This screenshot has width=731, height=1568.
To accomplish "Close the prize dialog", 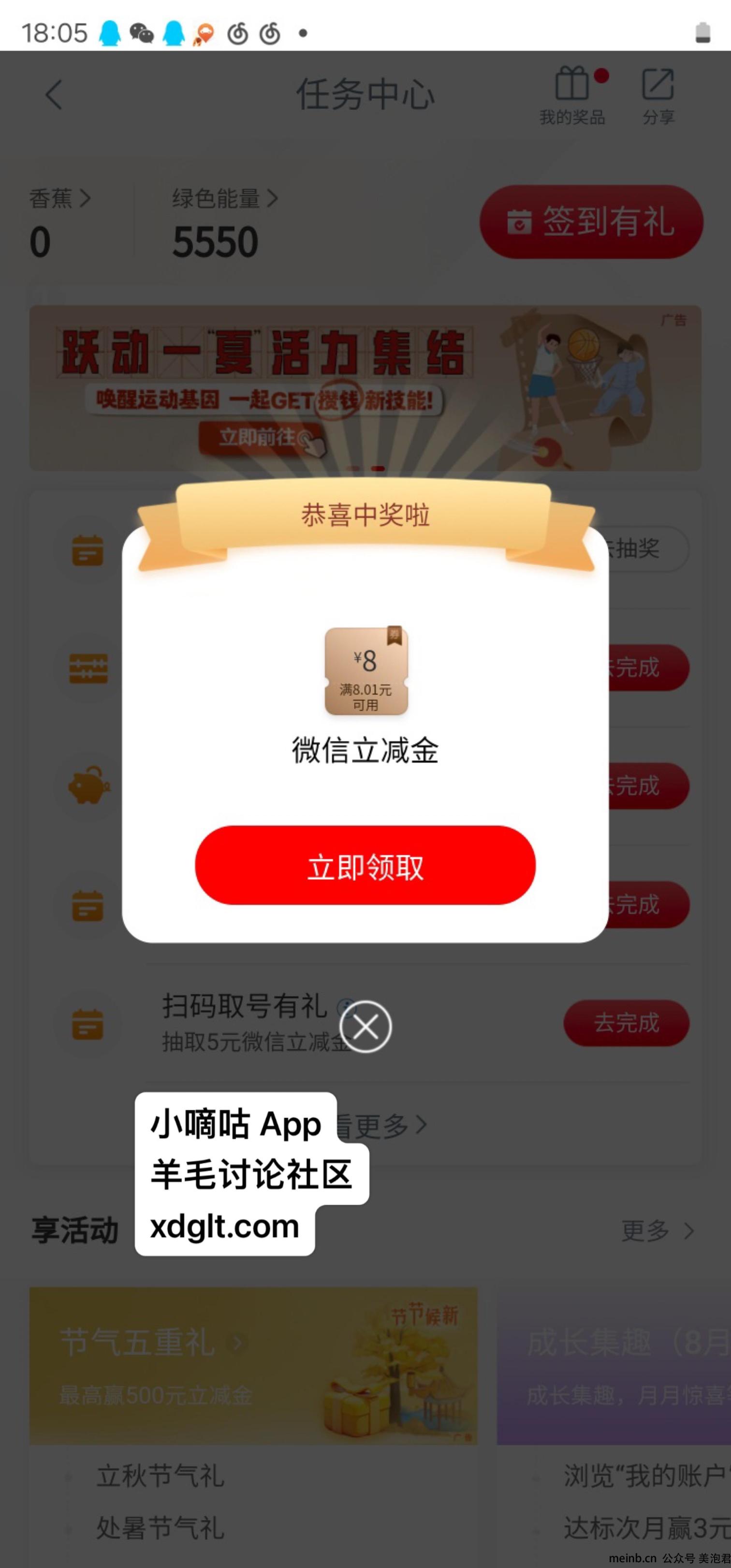I will click(x=365, y=1027).
